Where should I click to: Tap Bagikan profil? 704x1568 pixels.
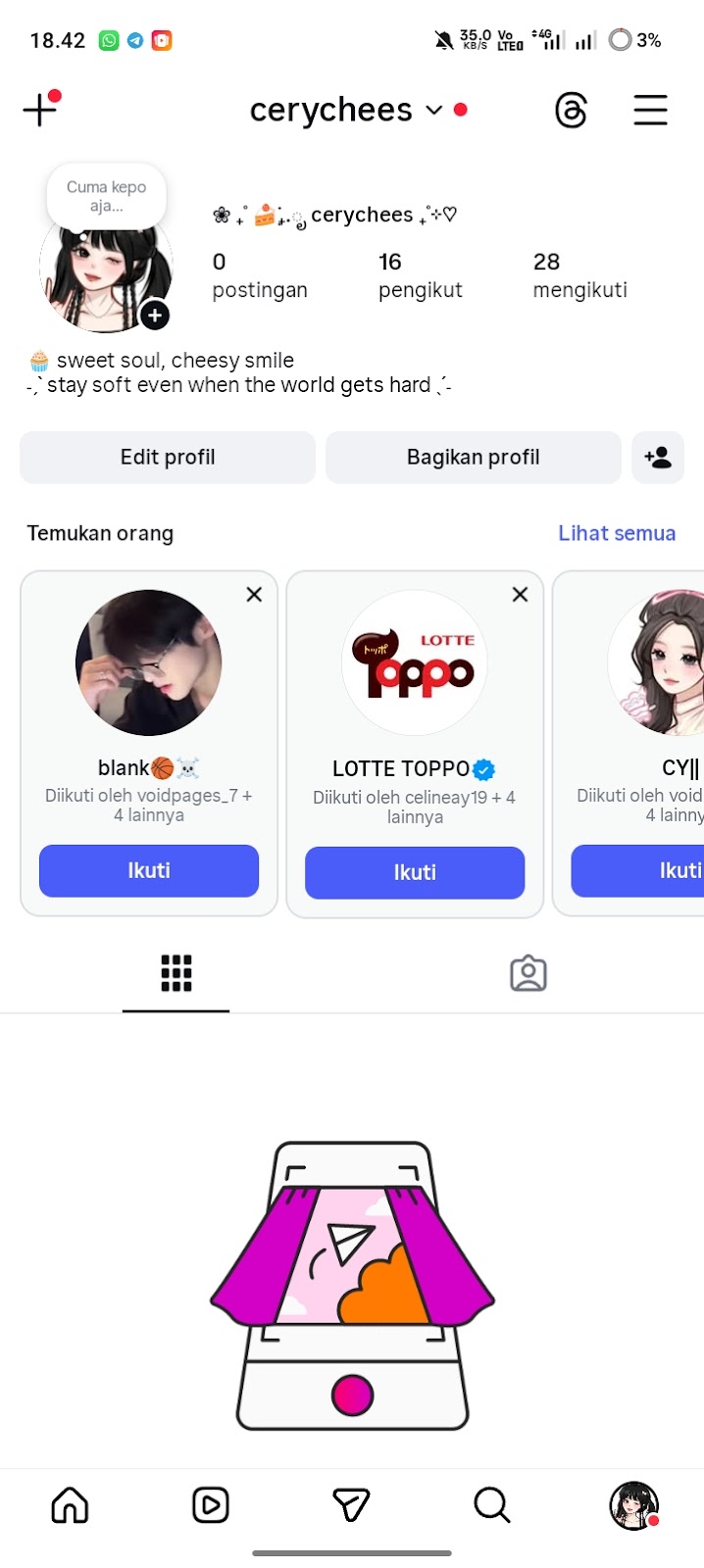click(x=474, y=458)
